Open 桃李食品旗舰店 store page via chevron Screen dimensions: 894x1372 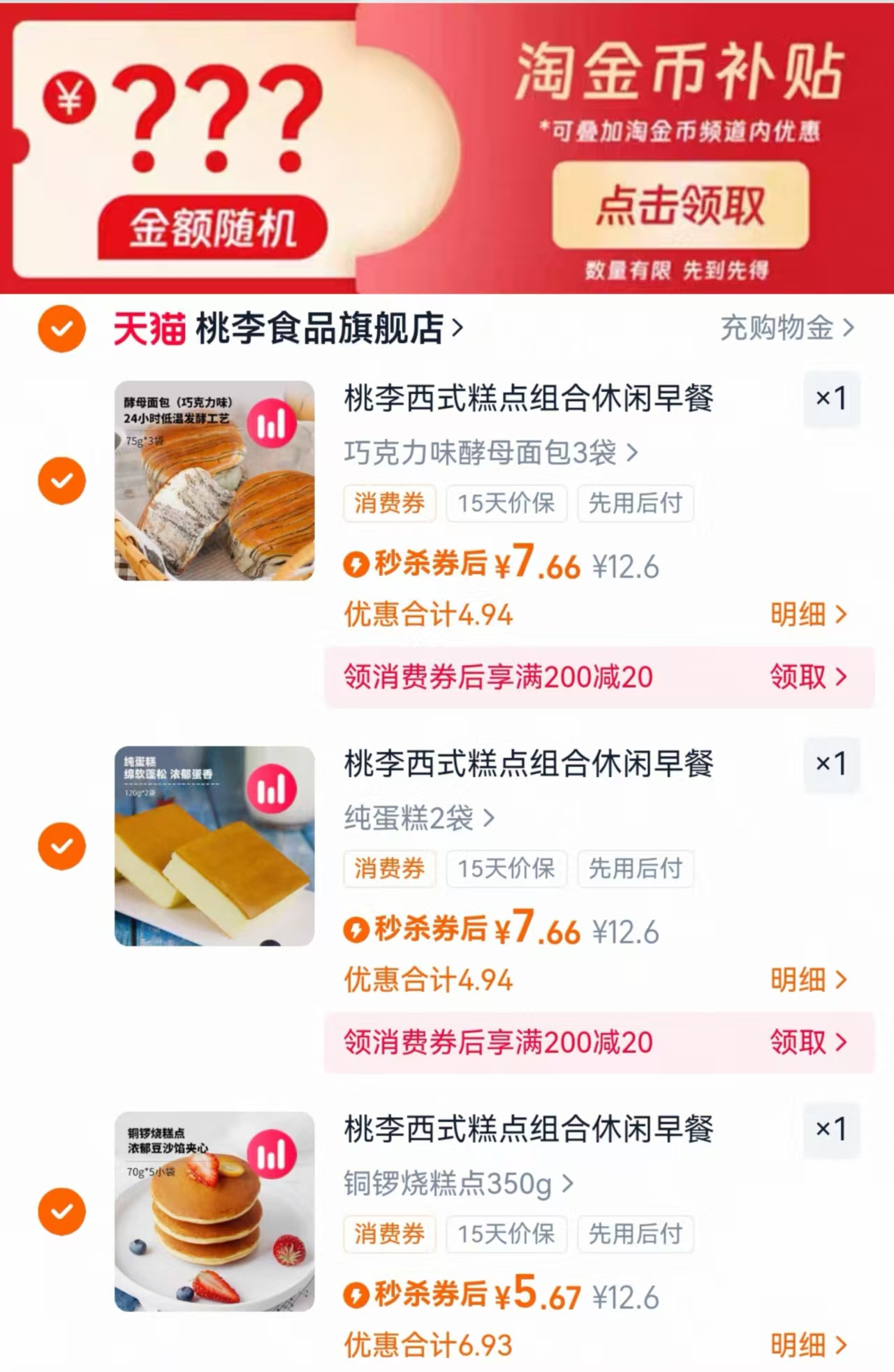457,328
